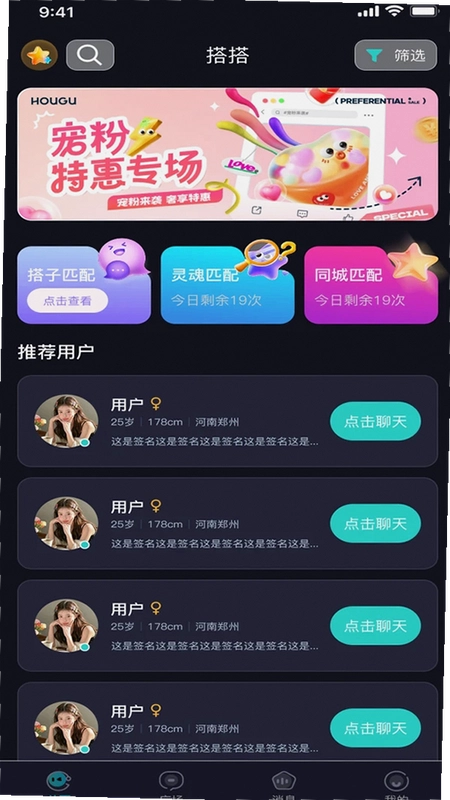Screen dimensions: 450x800
Task: Tap 点击聊天 on the third recommended user
Action: tap(376, 626)
